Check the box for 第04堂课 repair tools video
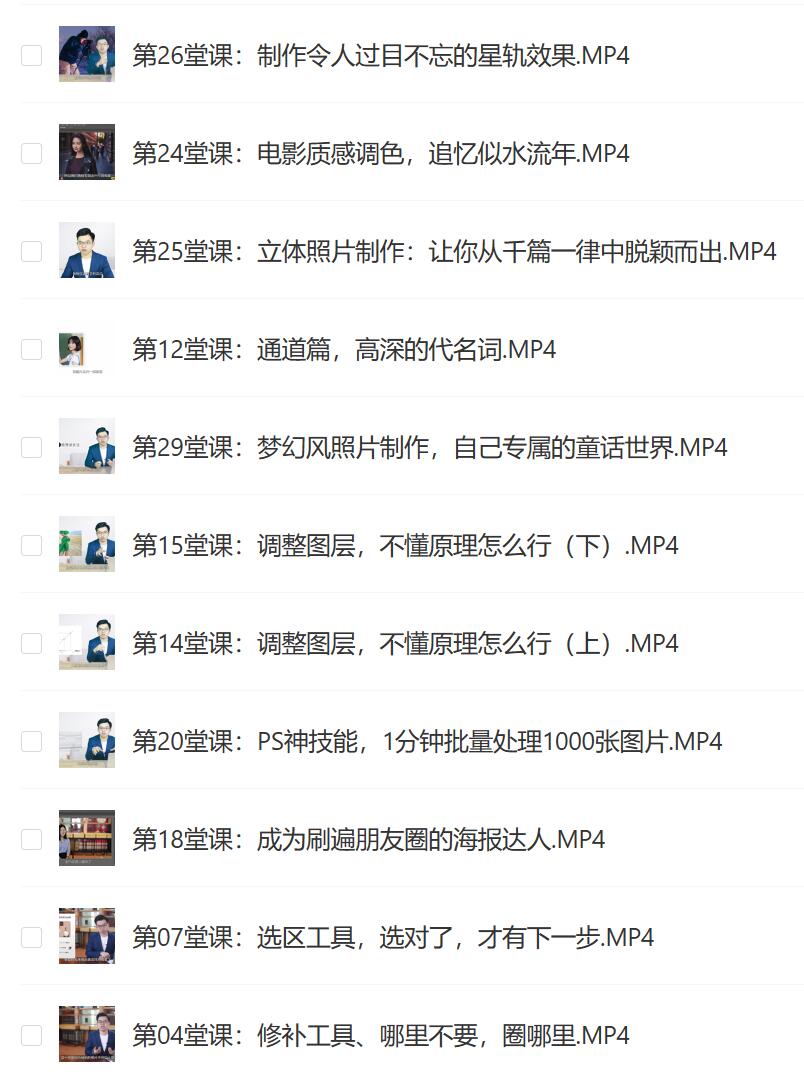The height and width of the screenshot is (1080, 804). point(31,1035)
